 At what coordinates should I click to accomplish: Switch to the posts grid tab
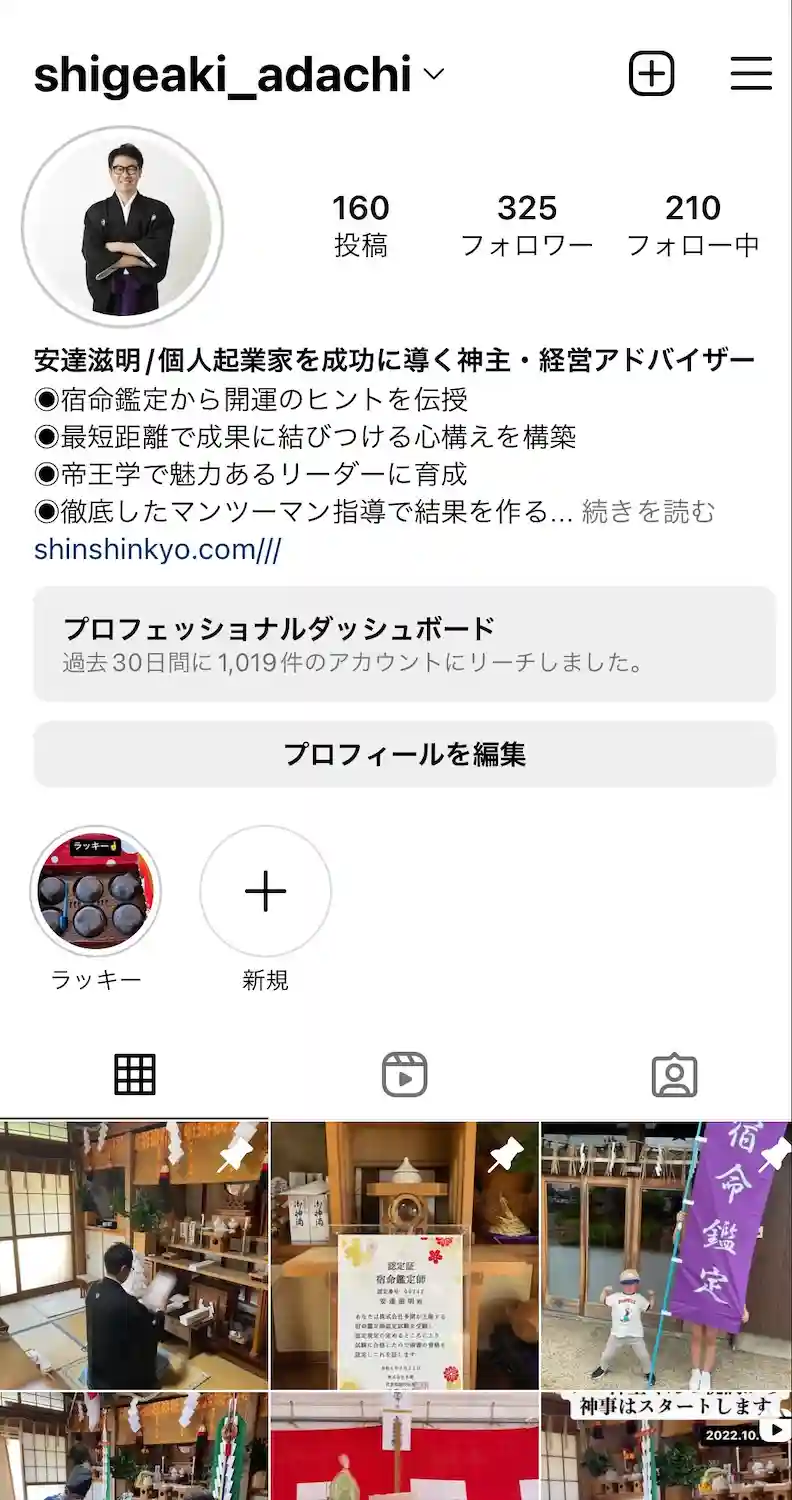click(x=134, y=1075)
